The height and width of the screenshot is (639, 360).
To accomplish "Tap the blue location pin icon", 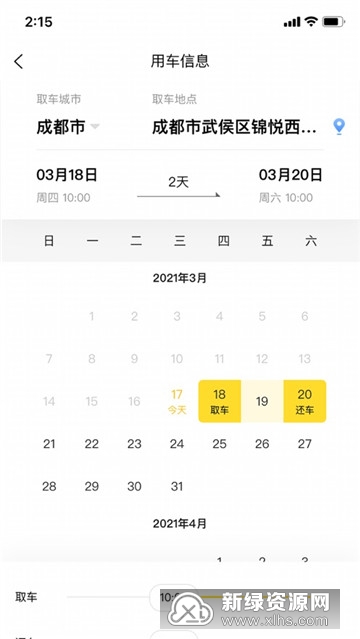I will (339, 127).
